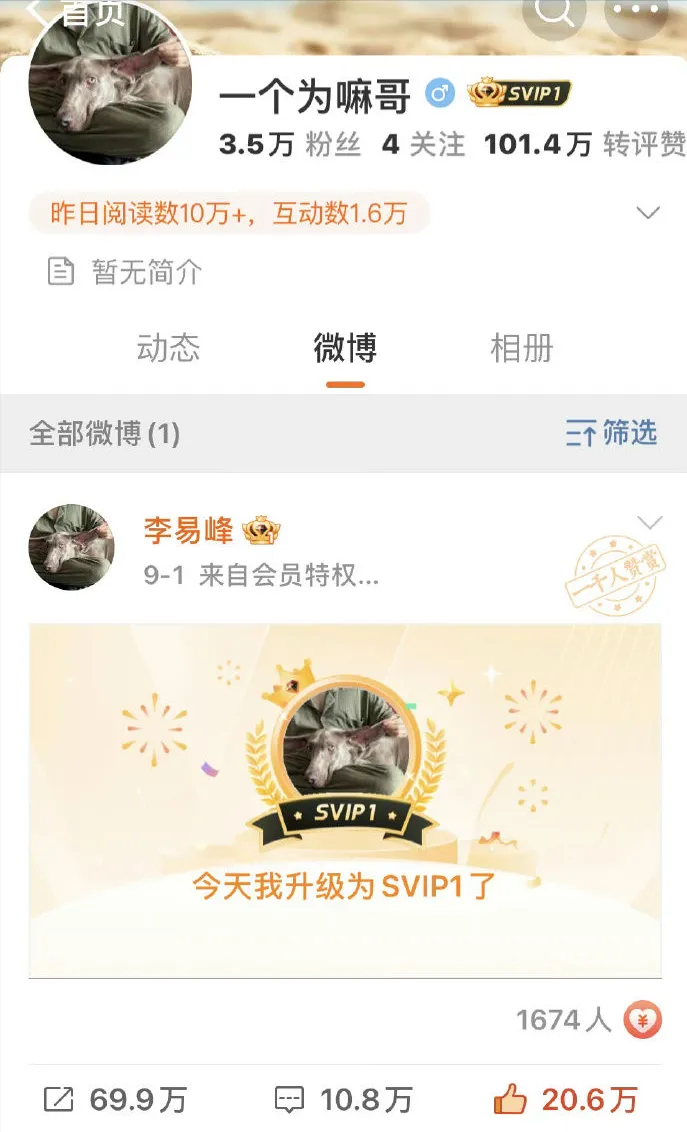
Task: Expand the 昨日阅读数 stats chevron
Action: pos(648,213)
